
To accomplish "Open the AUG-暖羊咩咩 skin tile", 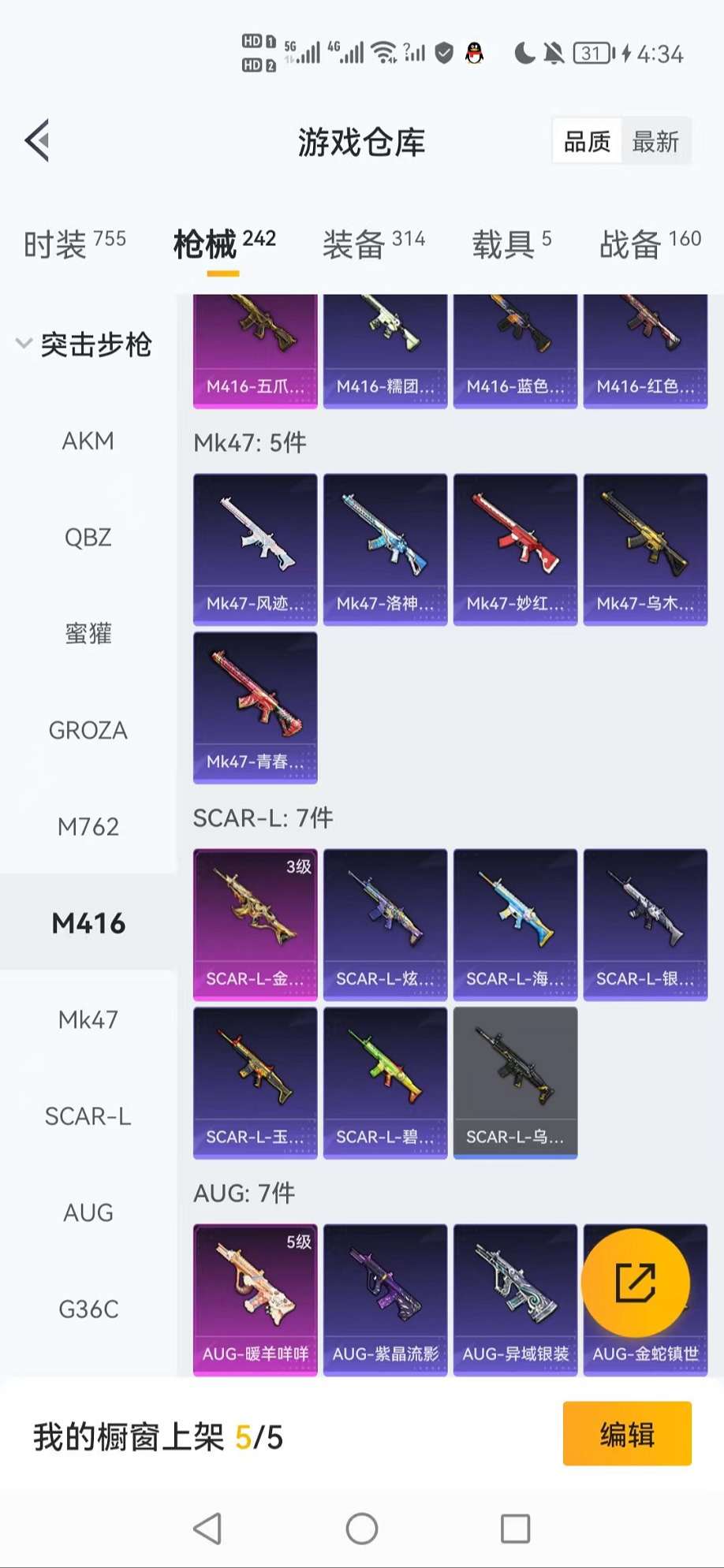I will point(255,1299).
